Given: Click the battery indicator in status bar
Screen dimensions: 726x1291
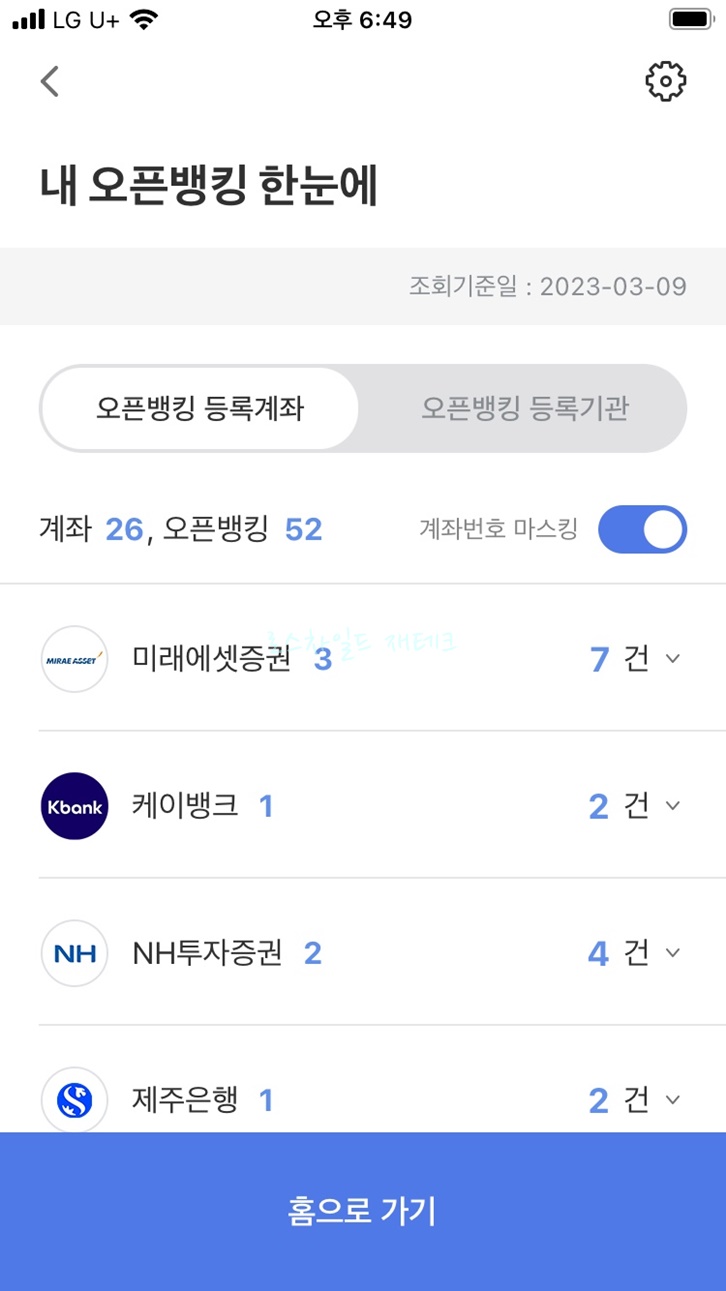Looking at the screenshot, I should tap(688, 17).
